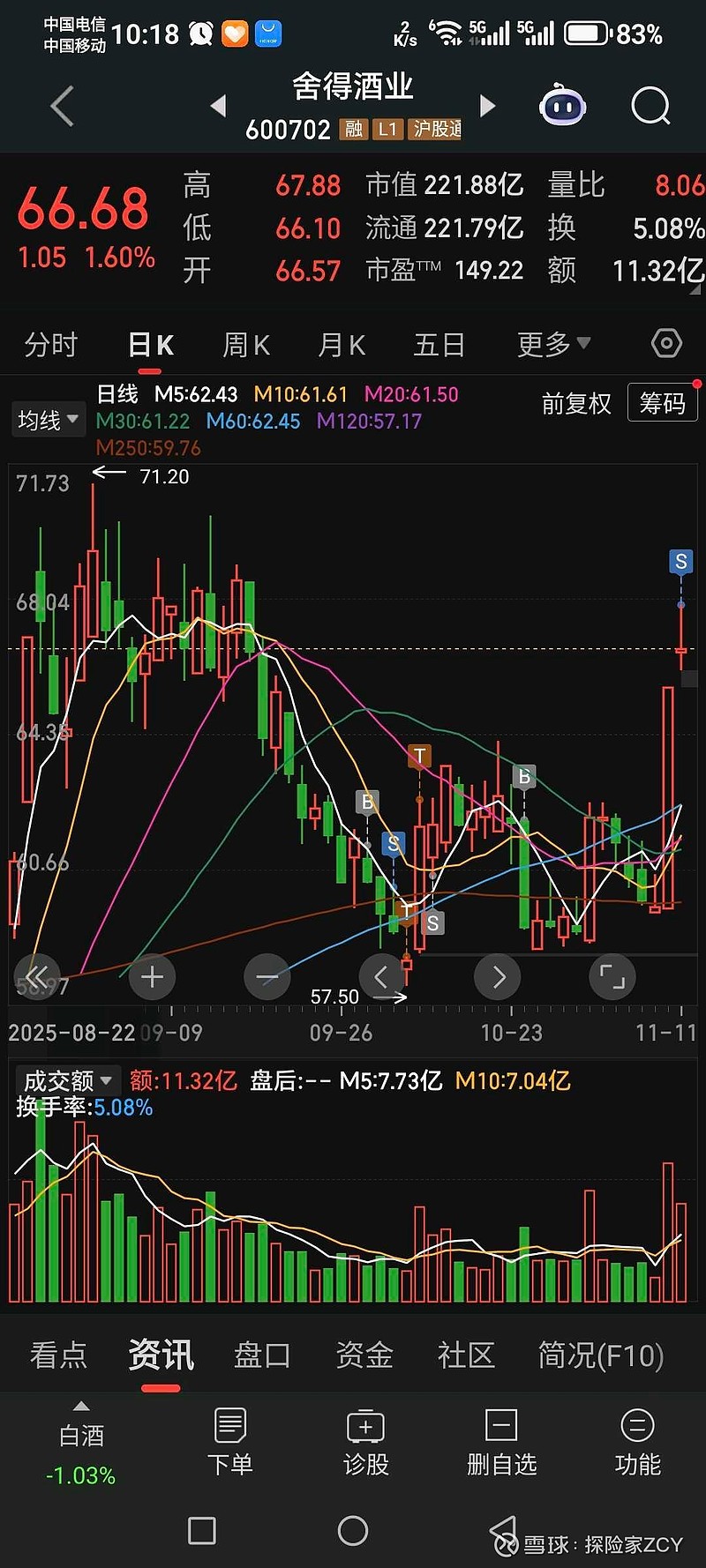Viewport: 706px width, 1568px height.
Task: Toggle 前复权 price adjustment mode
Action: coord(575,402)
